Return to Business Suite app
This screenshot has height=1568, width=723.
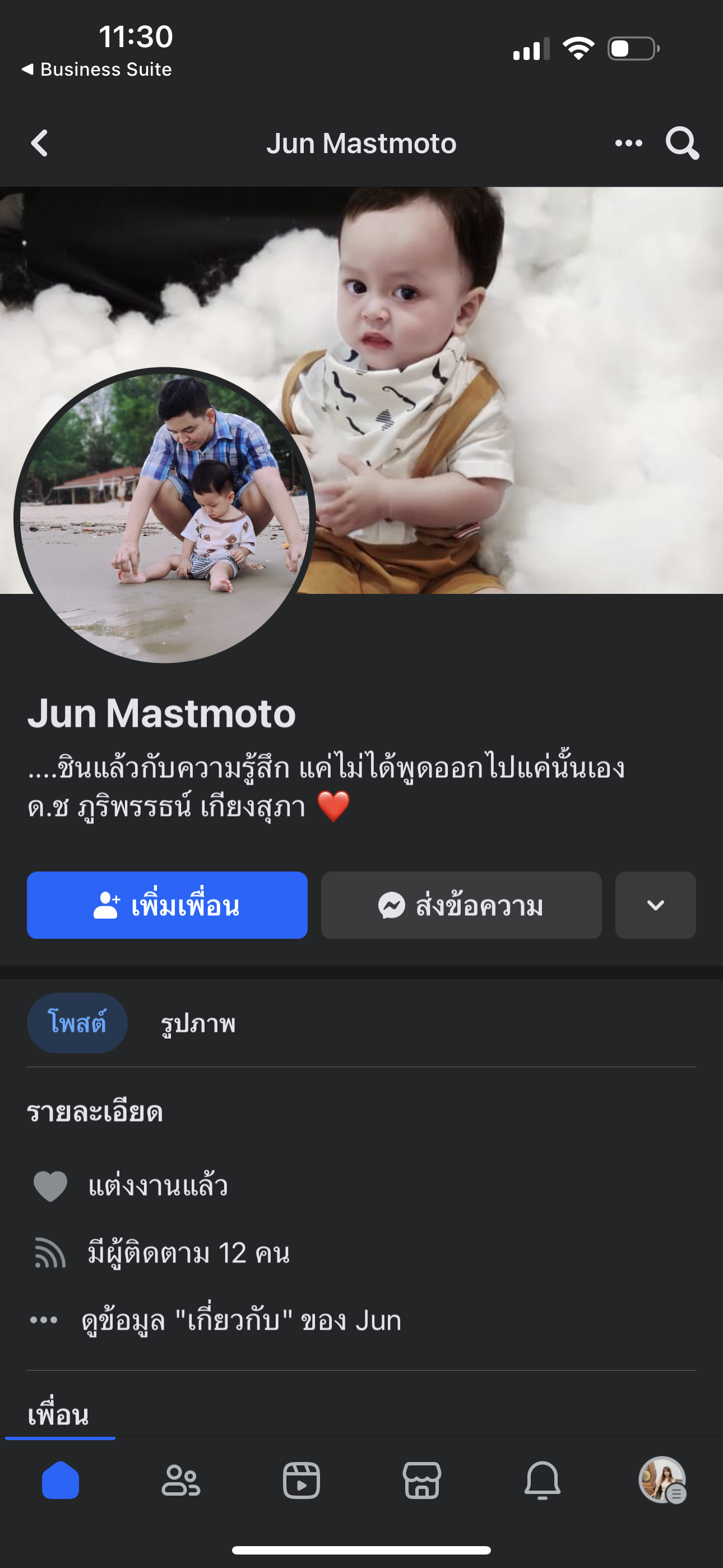click(98, 70)
